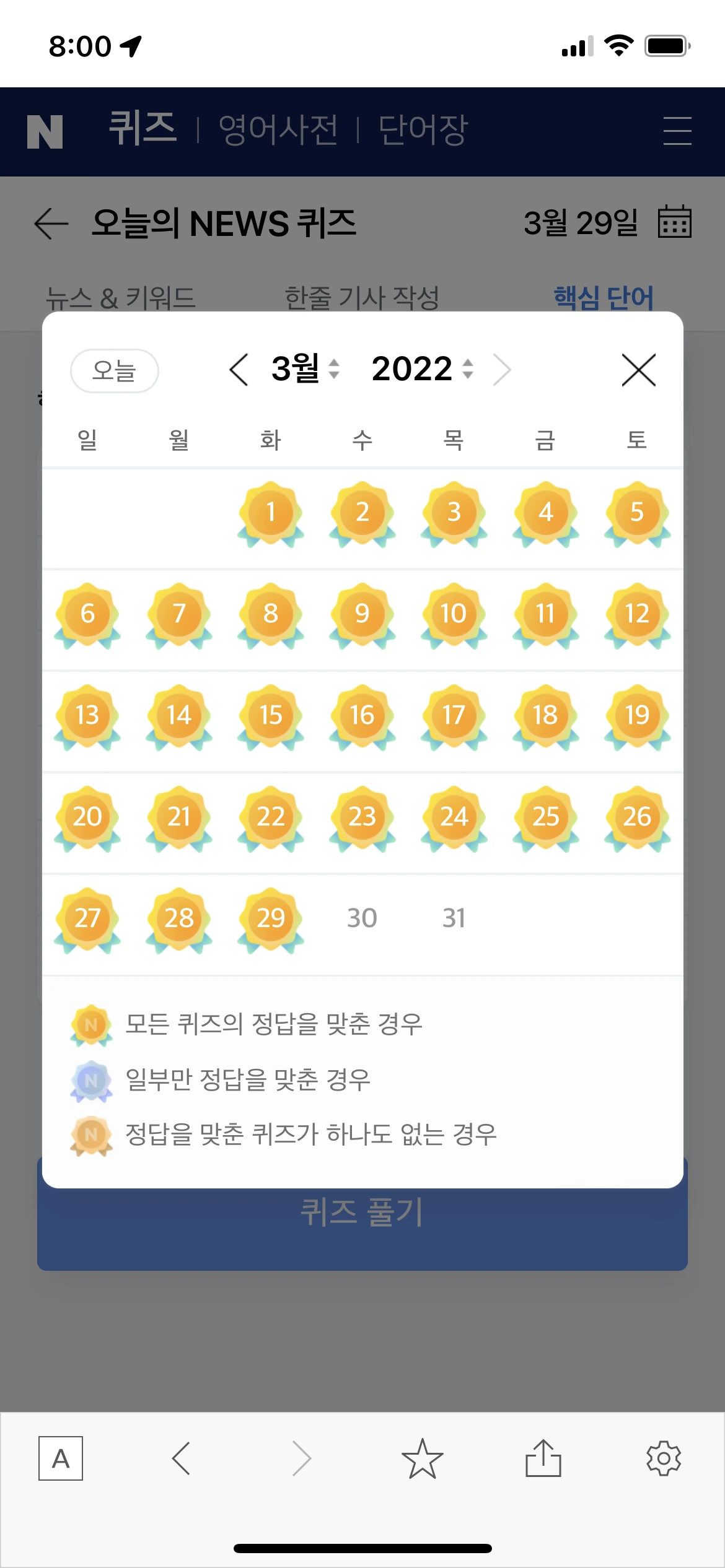
Task: Tap the 오늘 (today) button
Action: (x=115, y=370)
